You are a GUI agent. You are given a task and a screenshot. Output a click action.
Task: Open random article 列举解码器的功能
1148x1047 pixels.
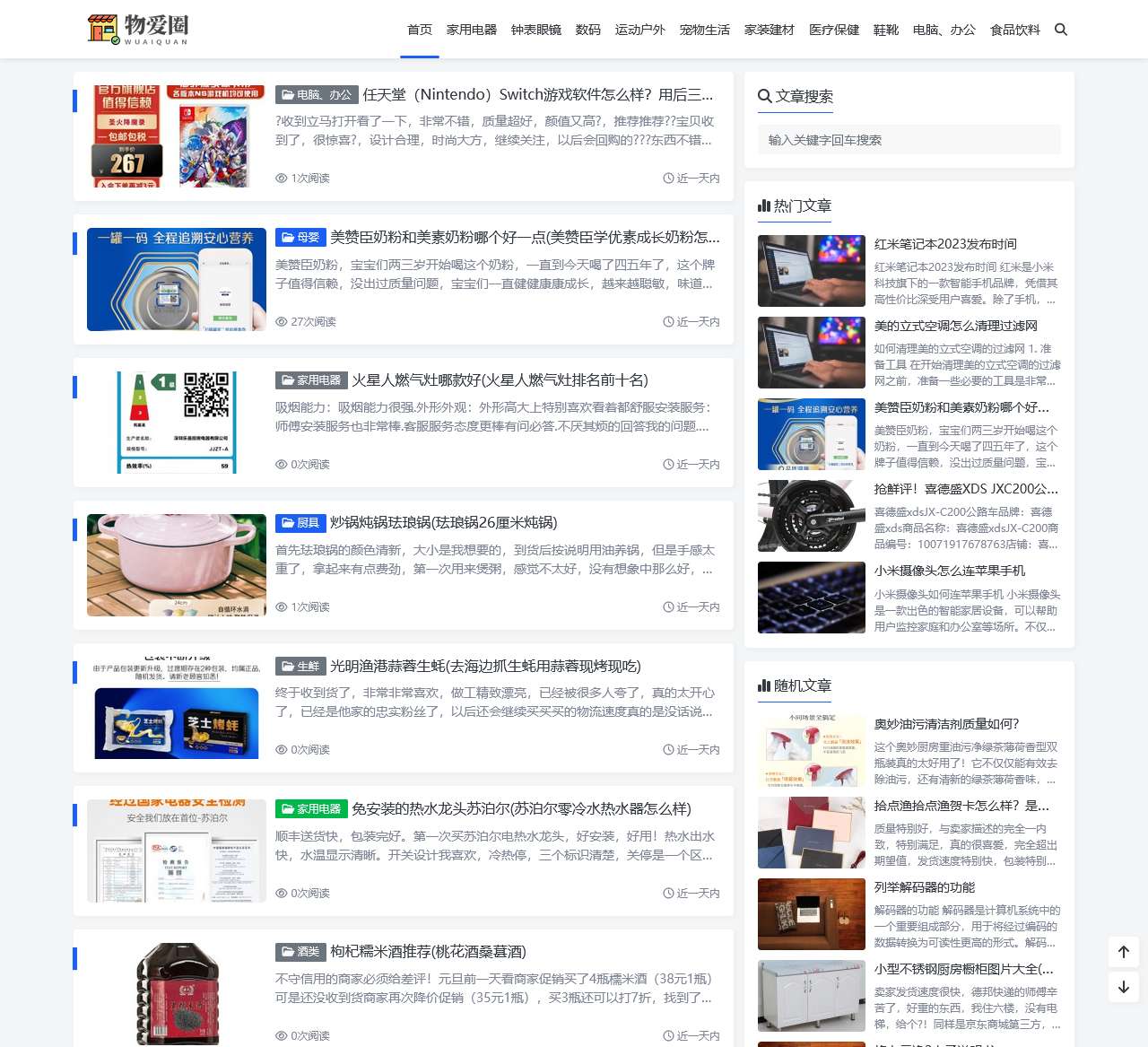tap(925, 887)
